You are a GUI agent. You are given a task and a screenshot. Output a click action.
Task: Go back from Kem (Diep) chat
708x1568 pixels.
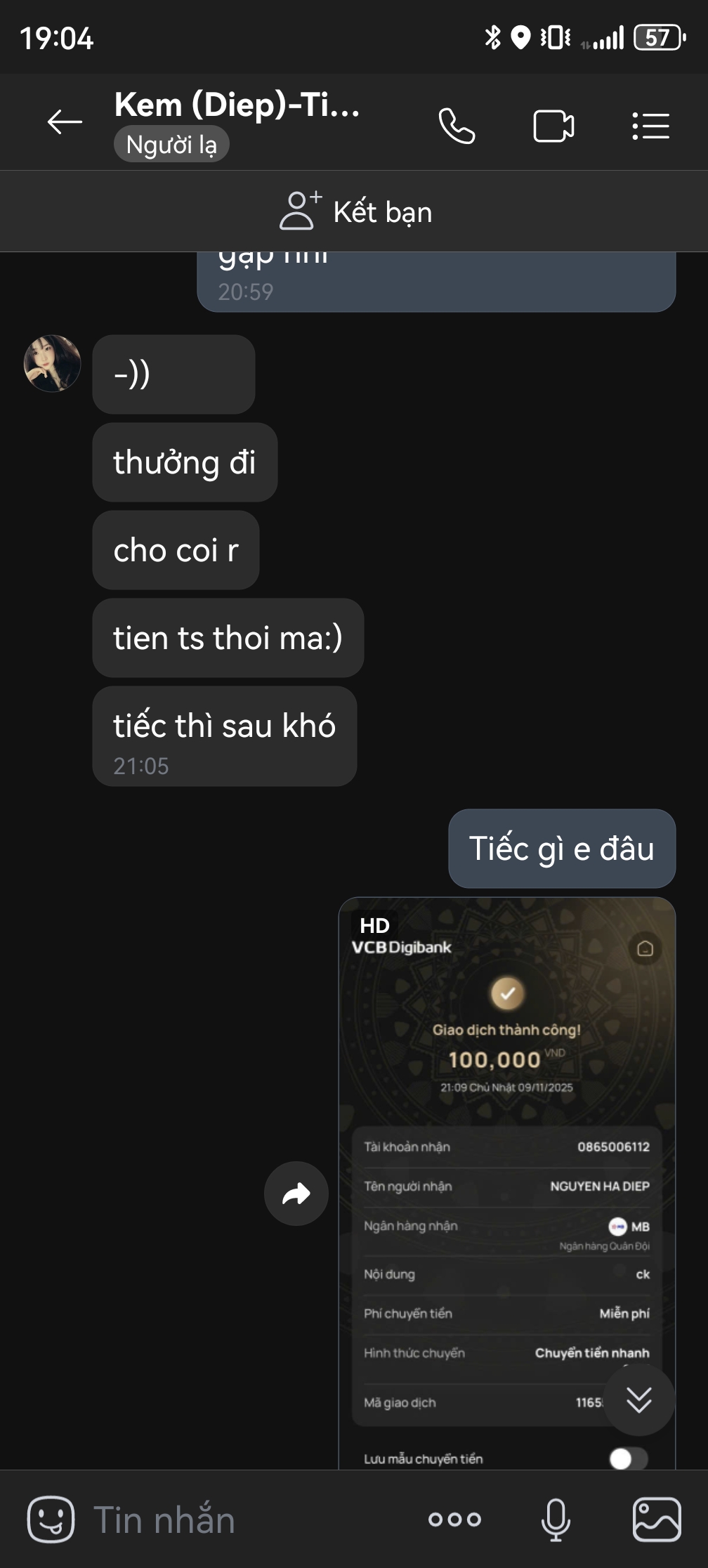[65, 122]
